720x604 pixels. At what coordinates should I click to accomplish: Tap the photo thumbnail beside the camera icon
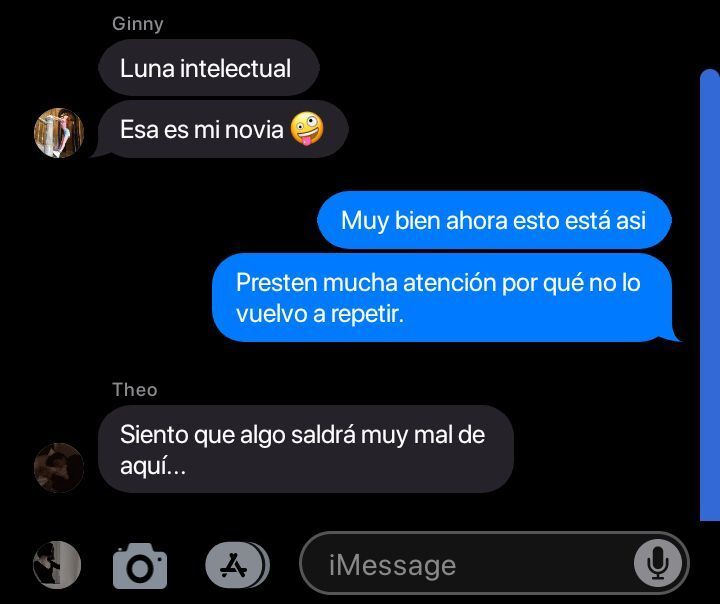[57, 565]
